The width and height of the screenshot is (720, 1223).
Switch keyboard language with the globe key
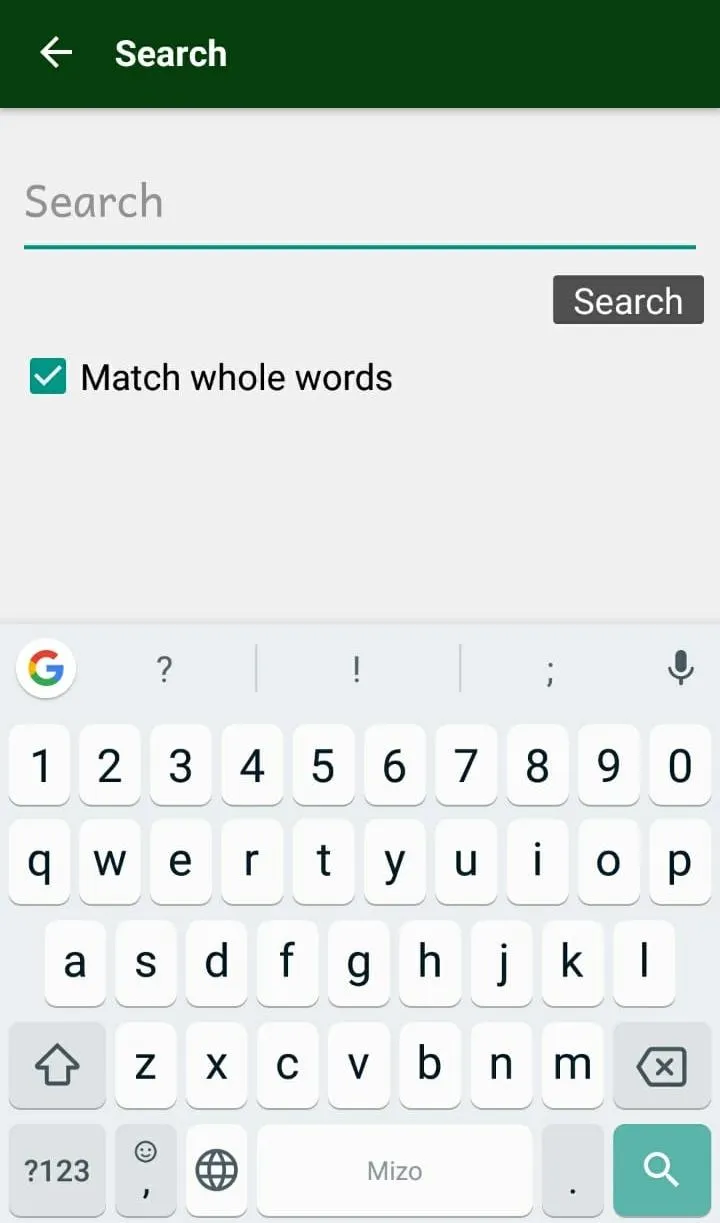(x=216, y=1169)
